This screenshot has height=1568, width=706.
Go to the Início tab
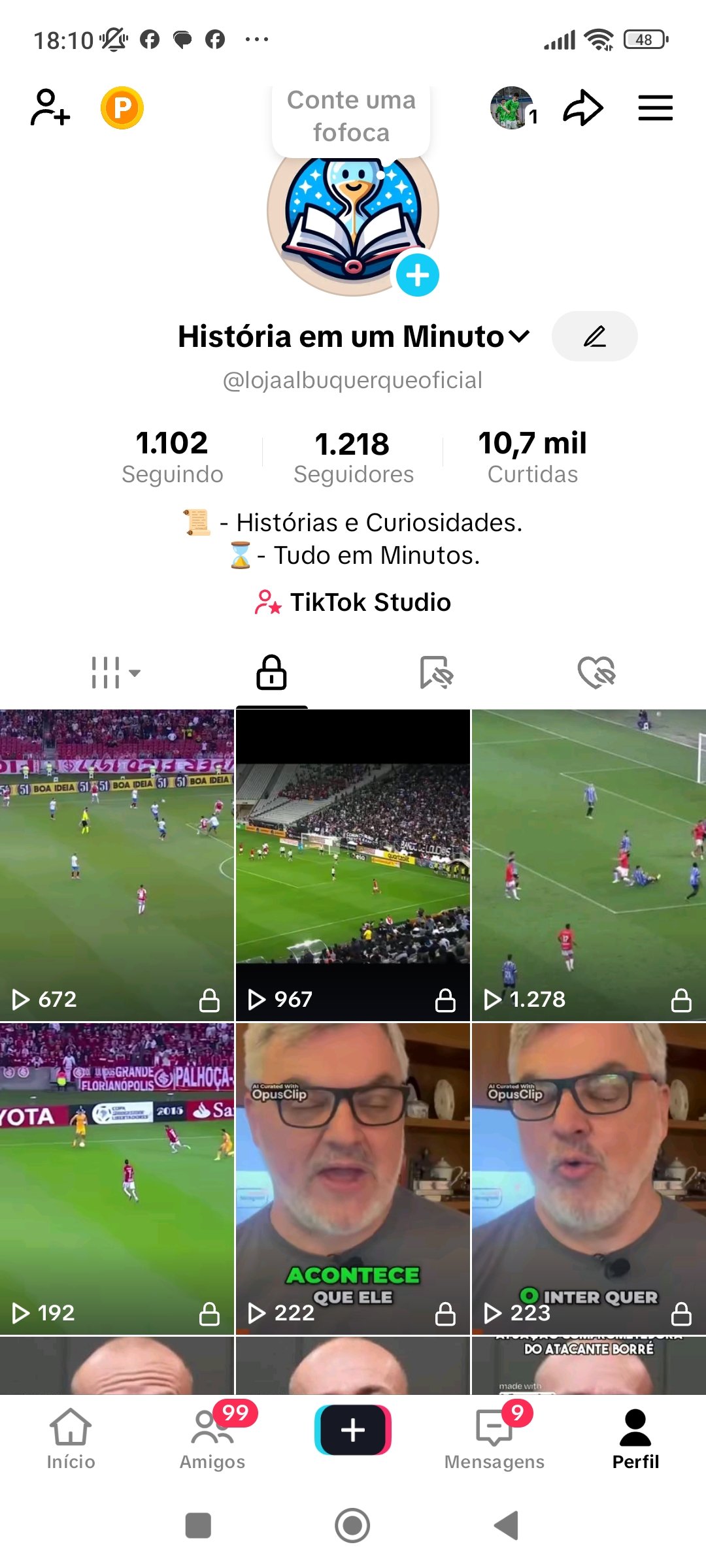click(71, 1439)
